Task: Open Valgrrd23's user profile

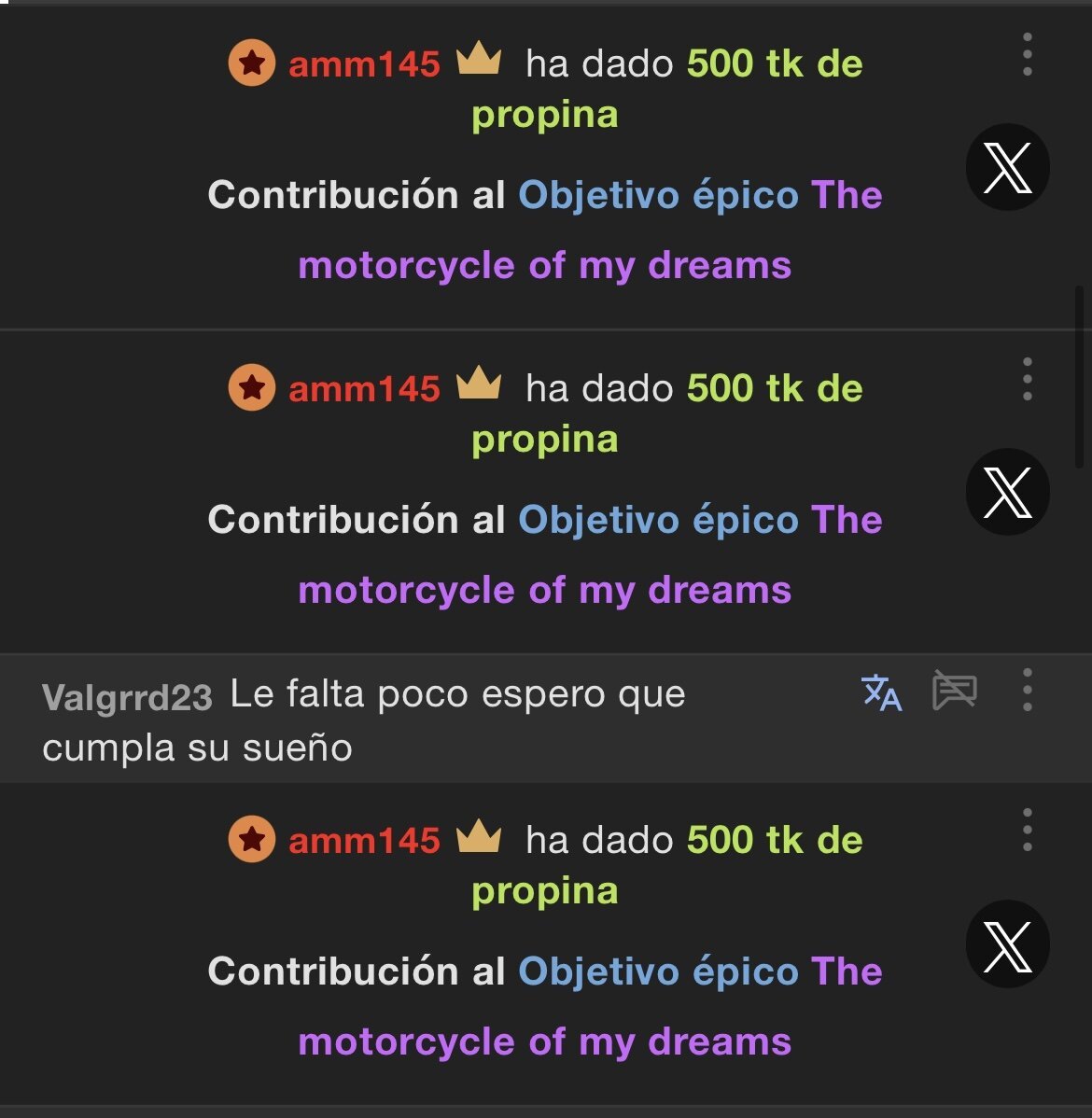Action: click(127, 697)
